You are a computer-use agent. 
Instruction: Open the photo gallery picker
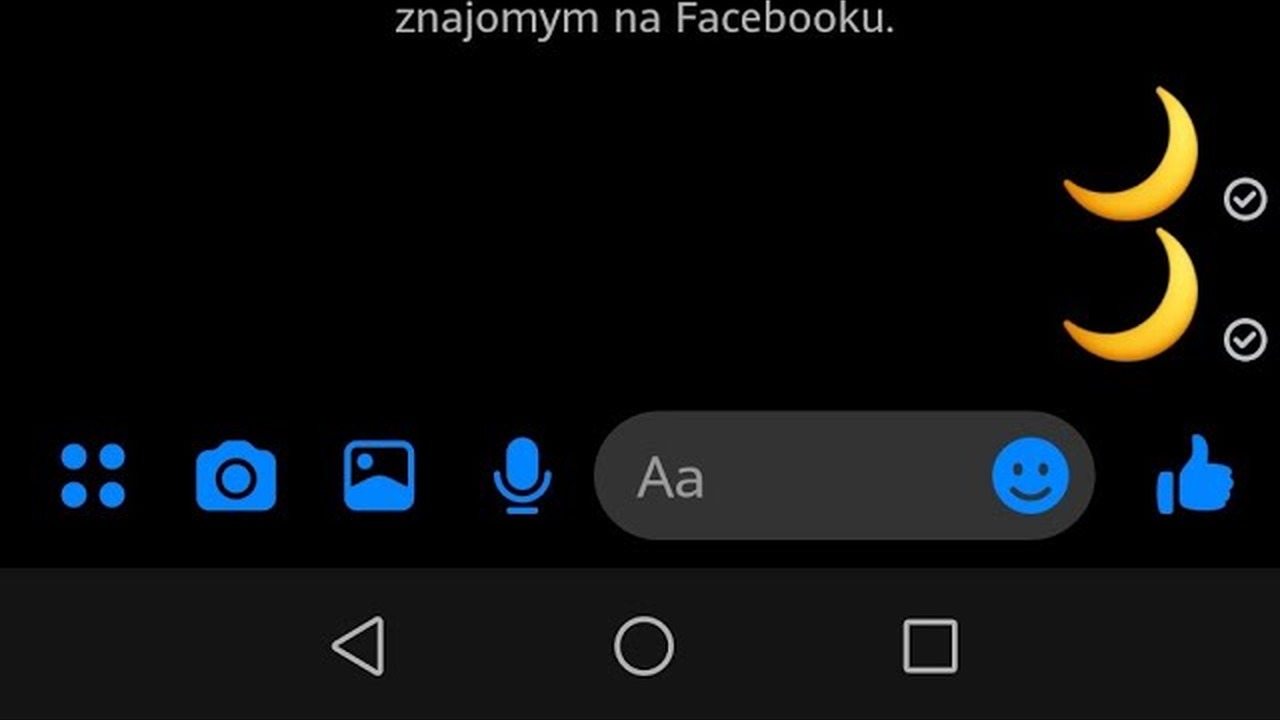click(x=379, y=476)
